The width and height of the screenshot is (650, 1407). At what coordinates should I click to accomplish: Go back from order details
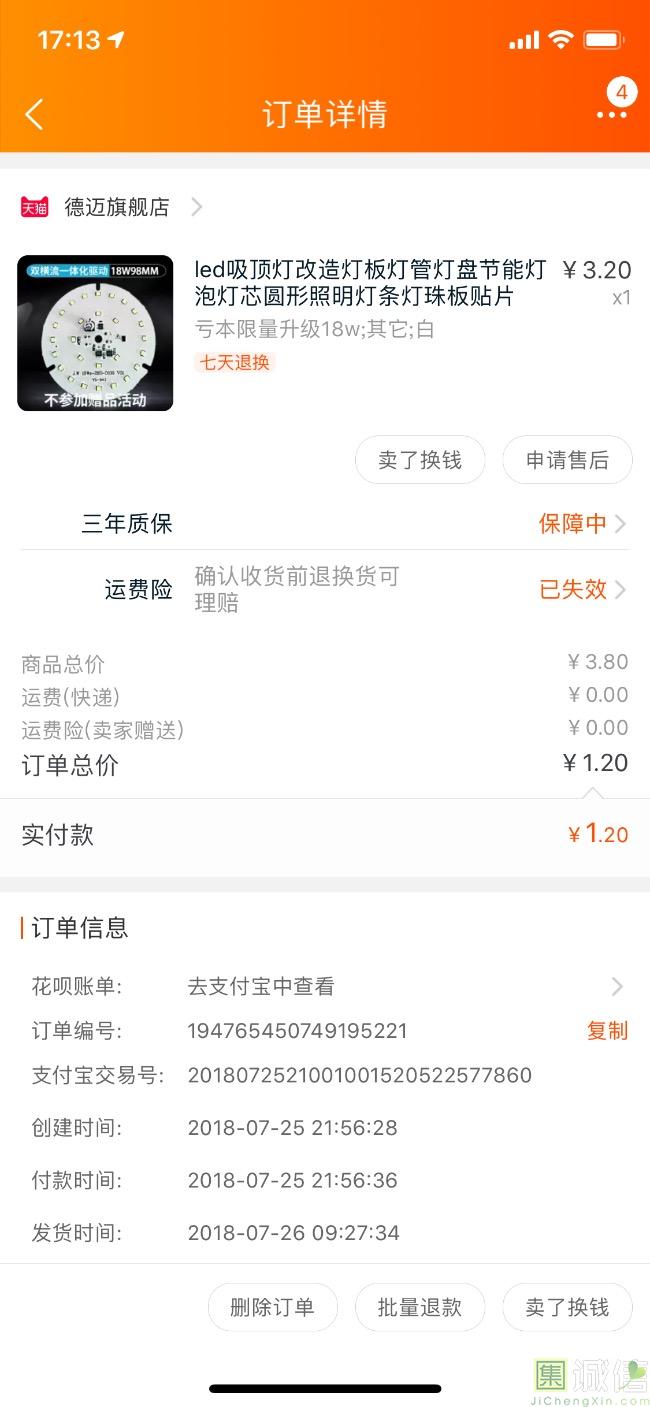[x=34, y=114]
